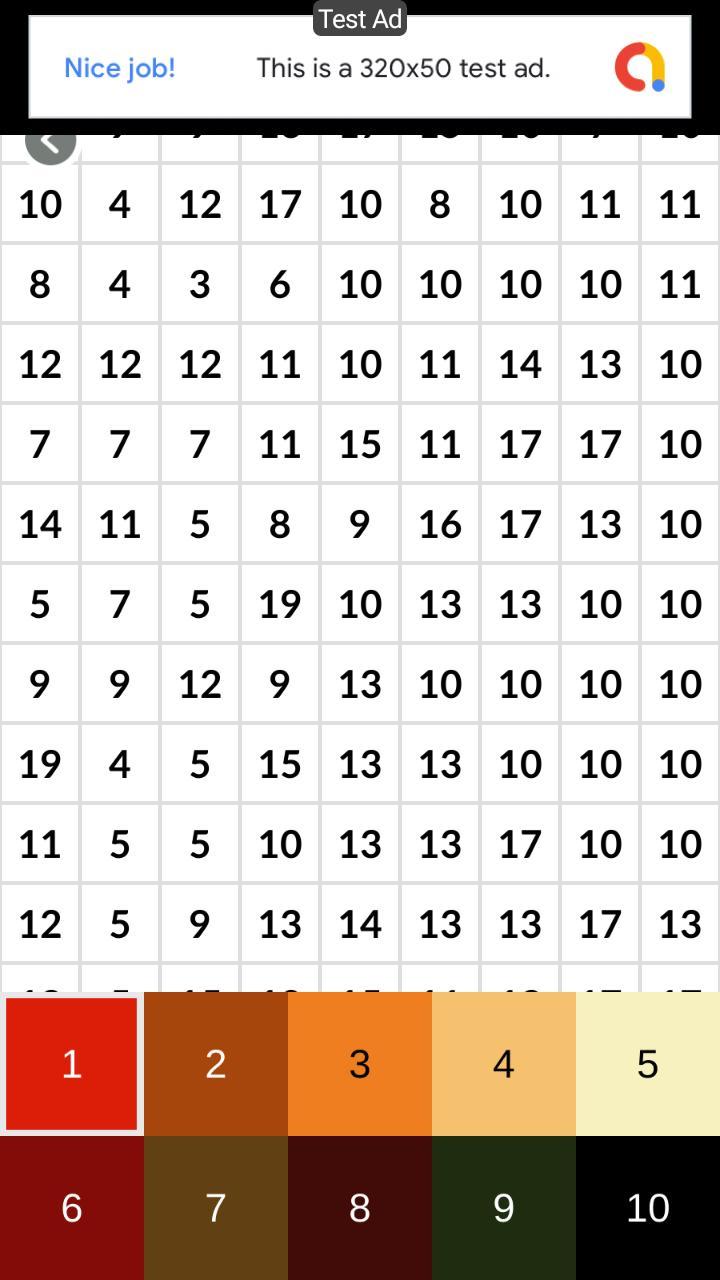This screenshot has width=720, height=1280.
Task: Open the Nice job test ad
Action: click(x=360, y=68)
